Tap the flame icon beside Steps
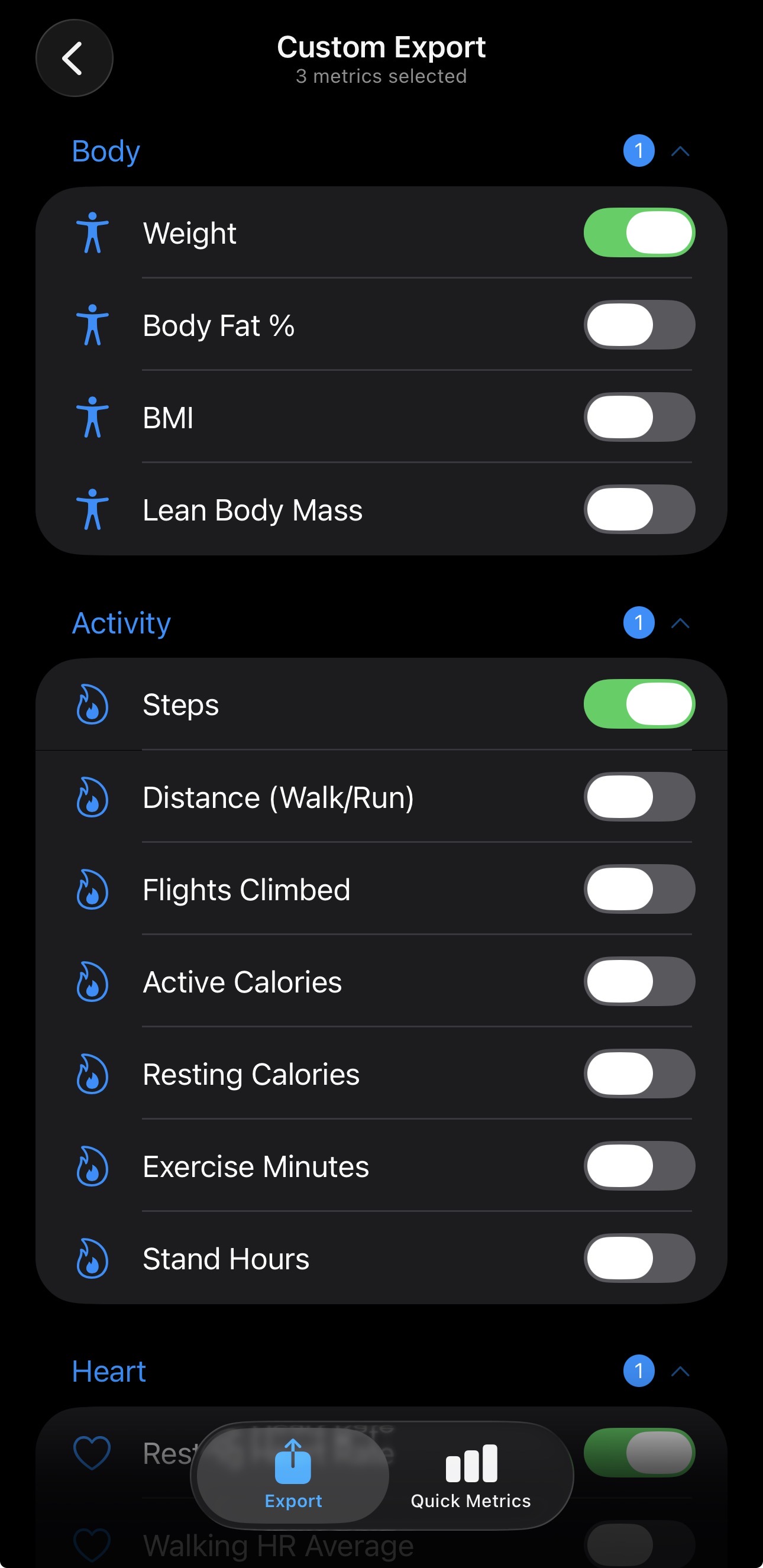Viewport: 763px width, 1568px height. coord(92,704)
